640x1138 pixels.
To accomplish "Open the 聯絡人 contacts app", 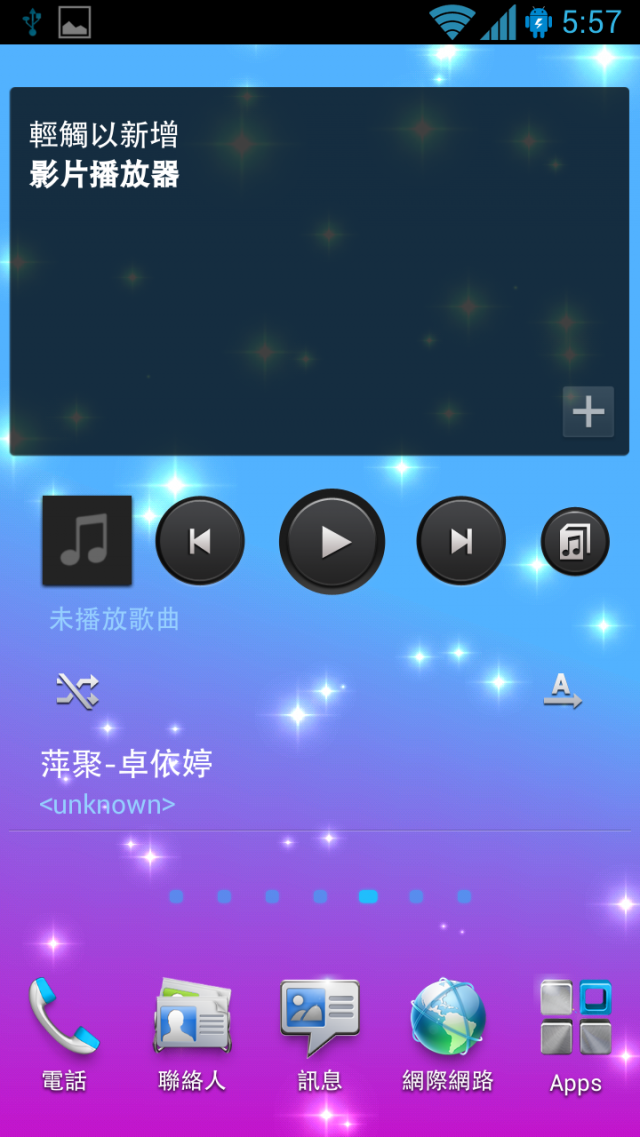I will pyautogui.click(x=192, y=1035).
